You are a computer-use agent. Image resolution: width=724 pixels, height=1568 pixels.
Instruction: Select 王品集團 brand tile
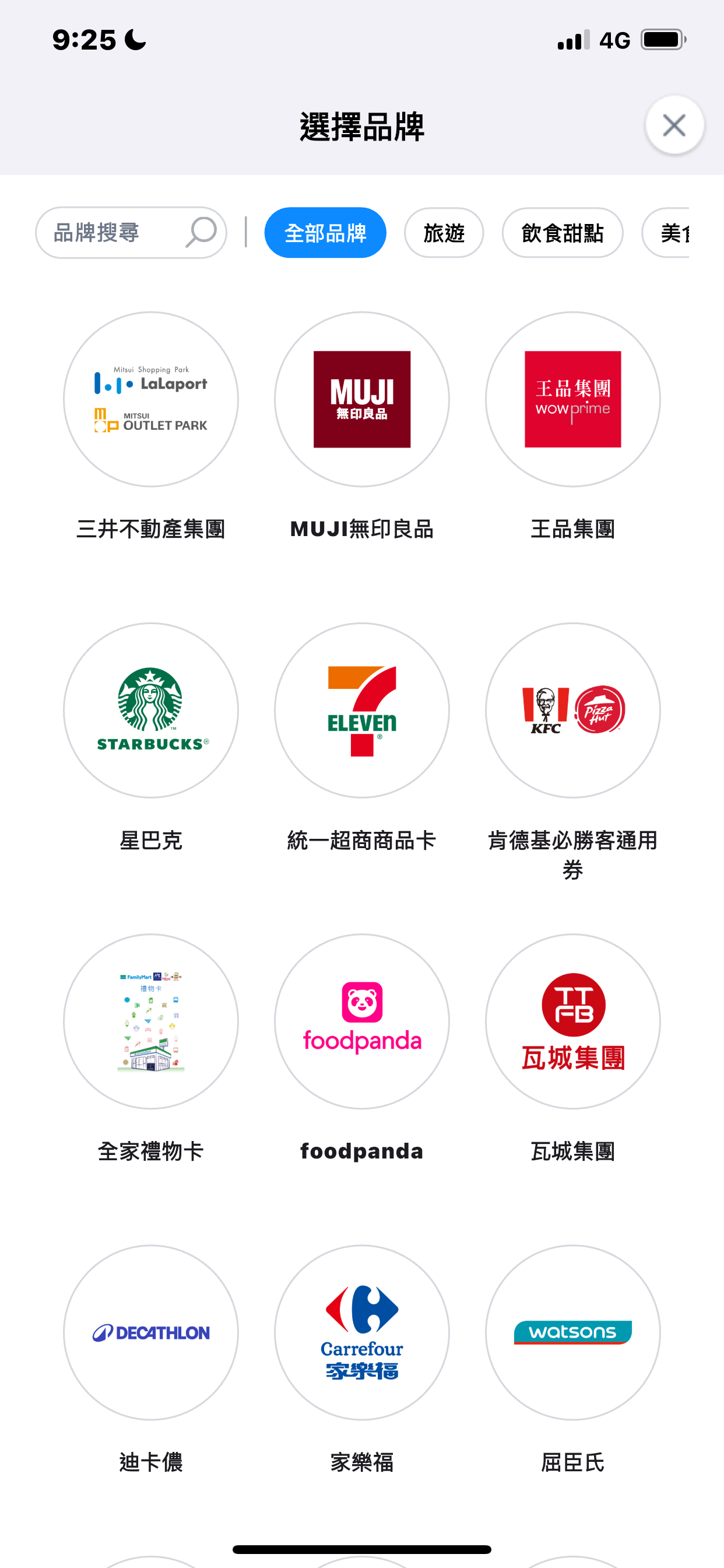pyautogui.click(x=572, y=400)
